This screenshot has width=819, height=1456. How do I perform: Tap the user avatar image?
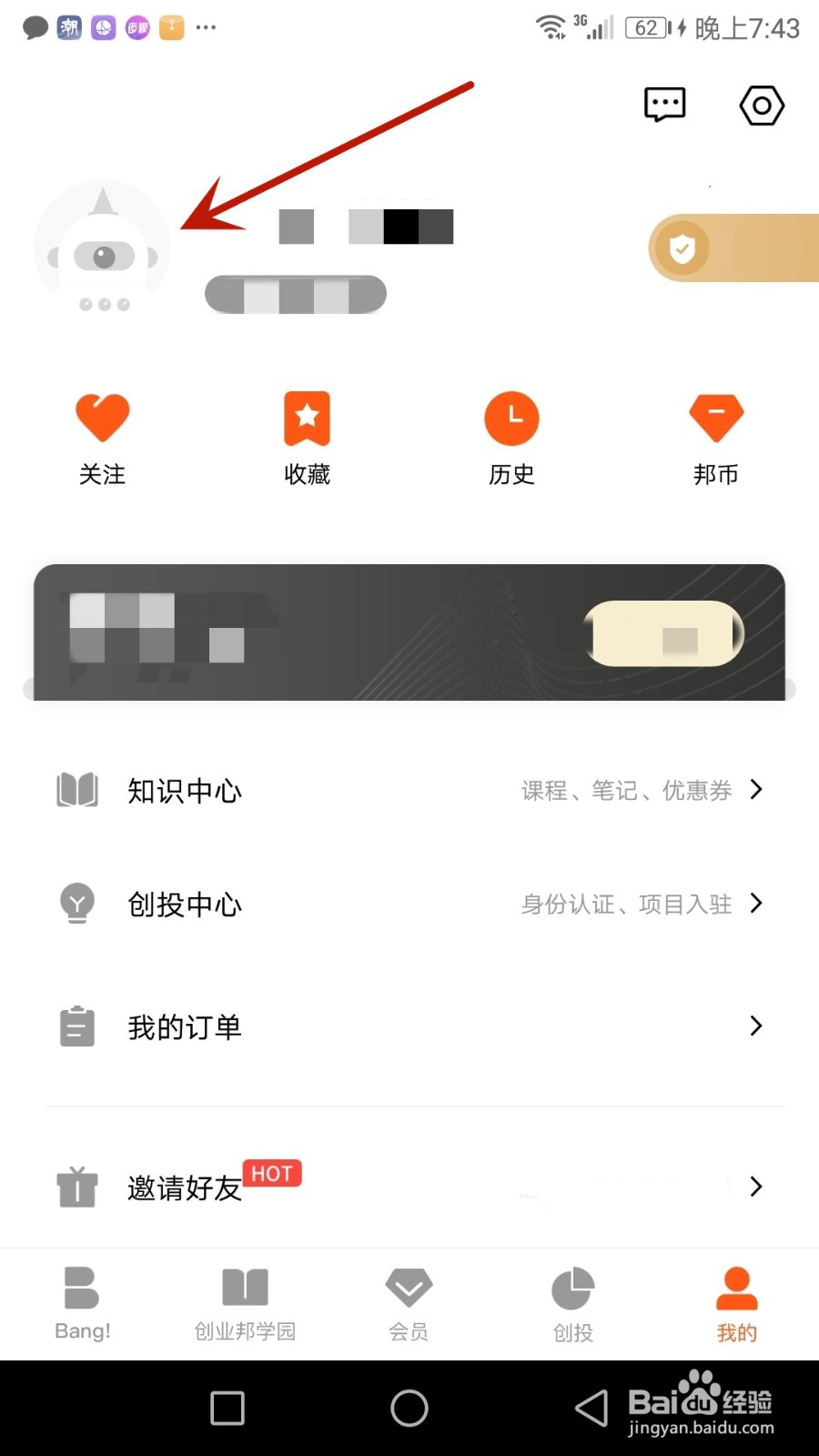[x=102, y=248]
